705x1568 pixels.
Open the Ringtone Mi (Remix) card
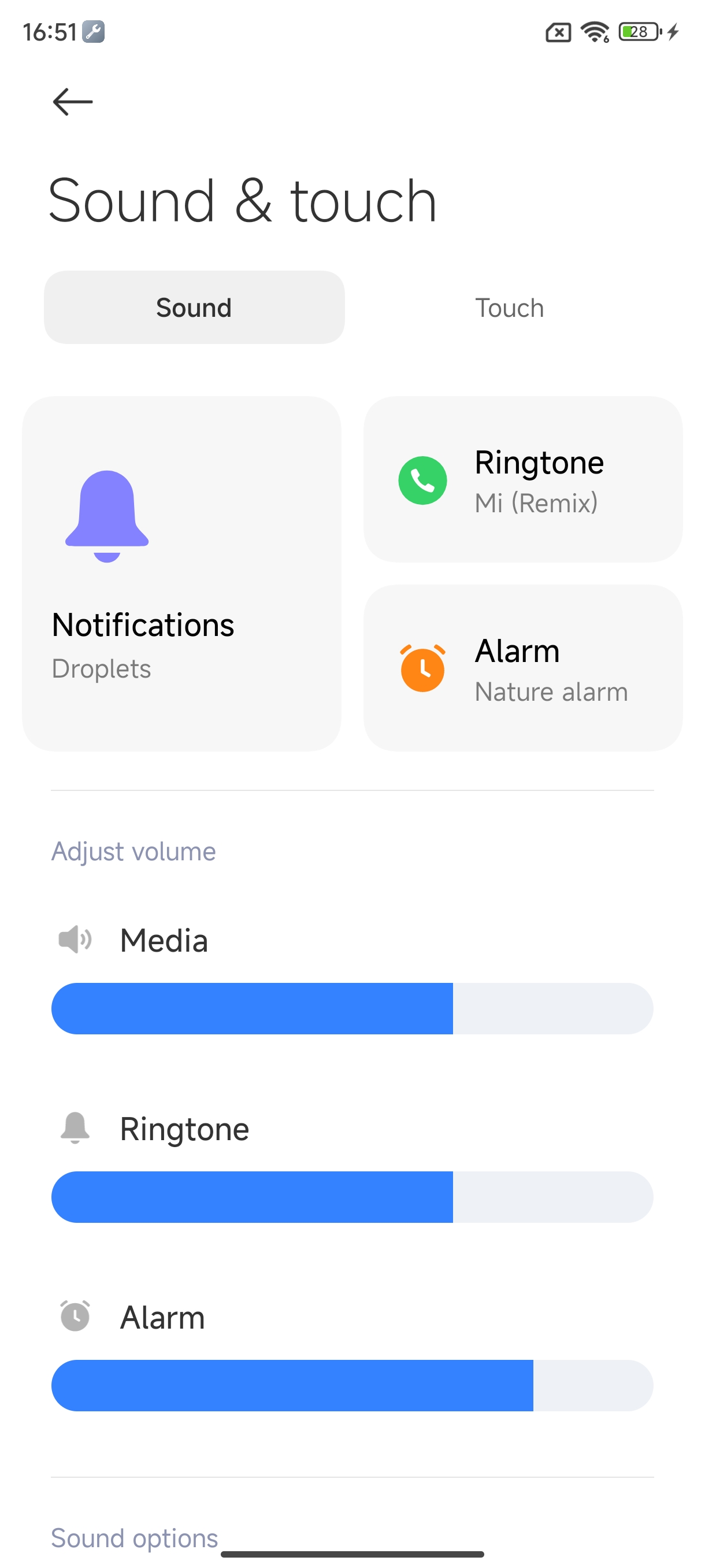[x=522, y=479]
